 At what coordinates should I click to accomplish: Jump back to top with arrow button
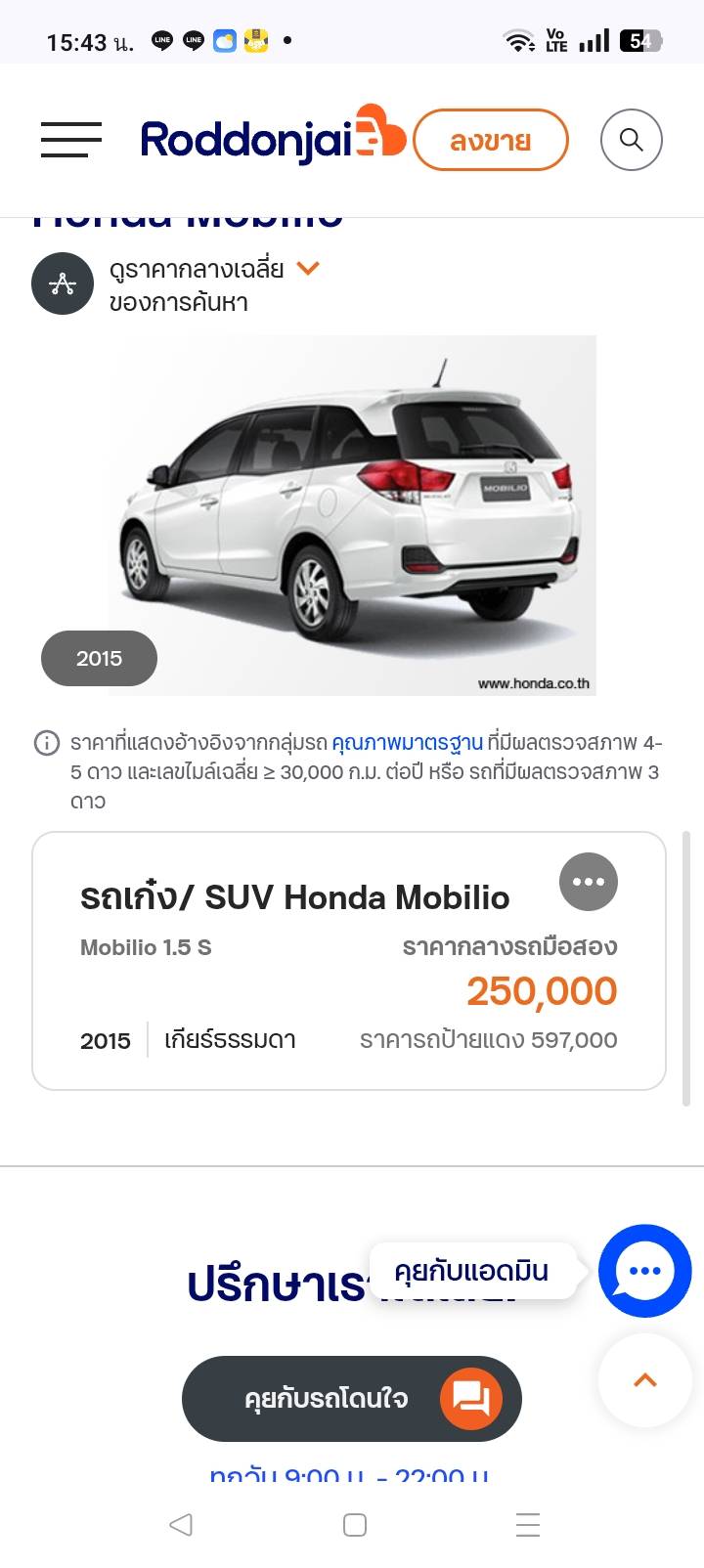(x=644, y=1380)
